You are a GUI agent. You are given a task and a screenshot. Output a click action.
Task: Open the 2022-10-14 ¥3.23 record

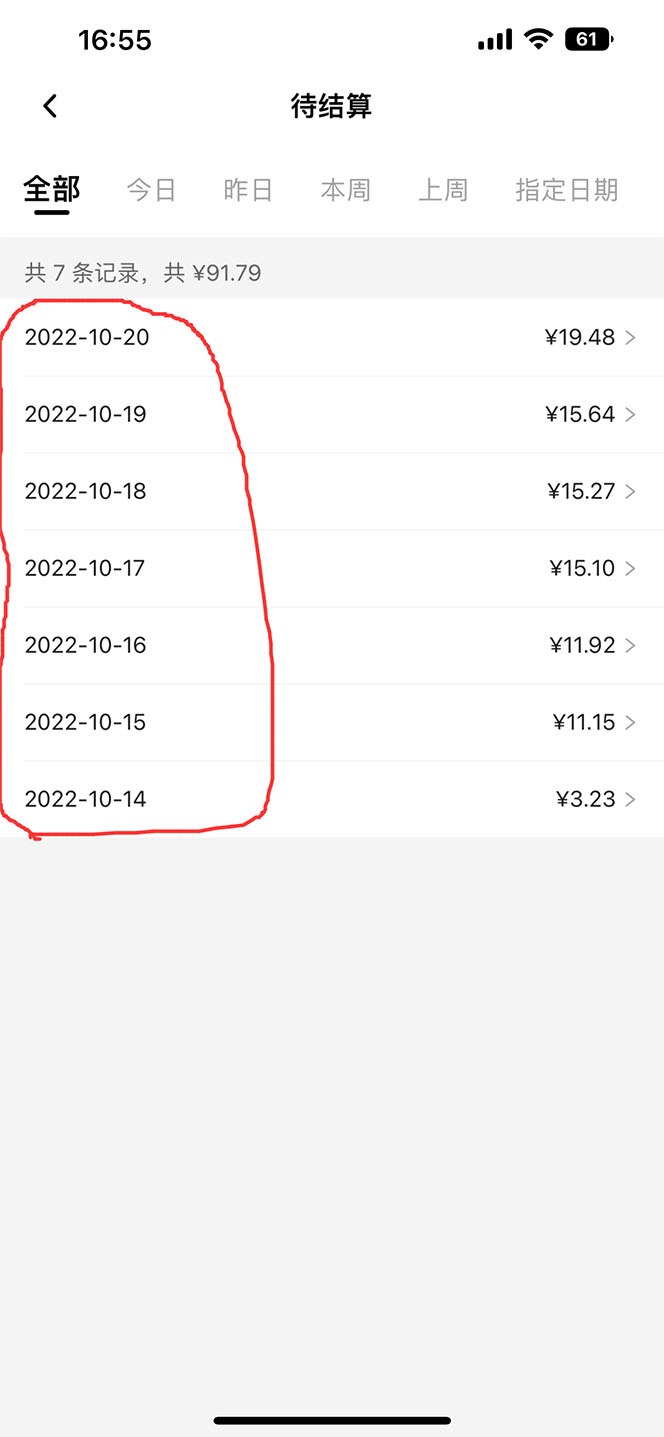[x=331, y=800]
